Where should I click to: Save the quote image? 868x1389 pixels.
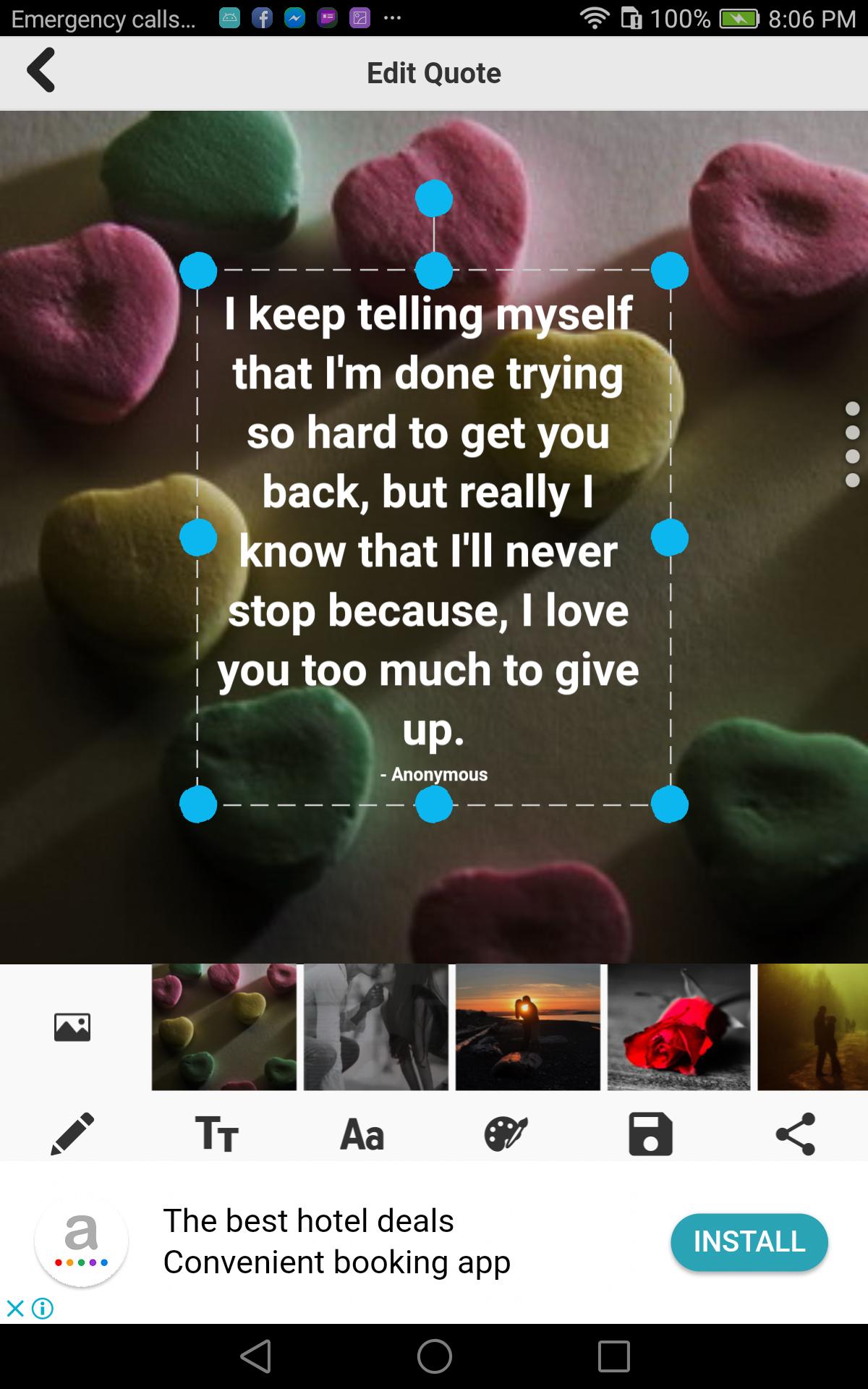coord(650,1133)
